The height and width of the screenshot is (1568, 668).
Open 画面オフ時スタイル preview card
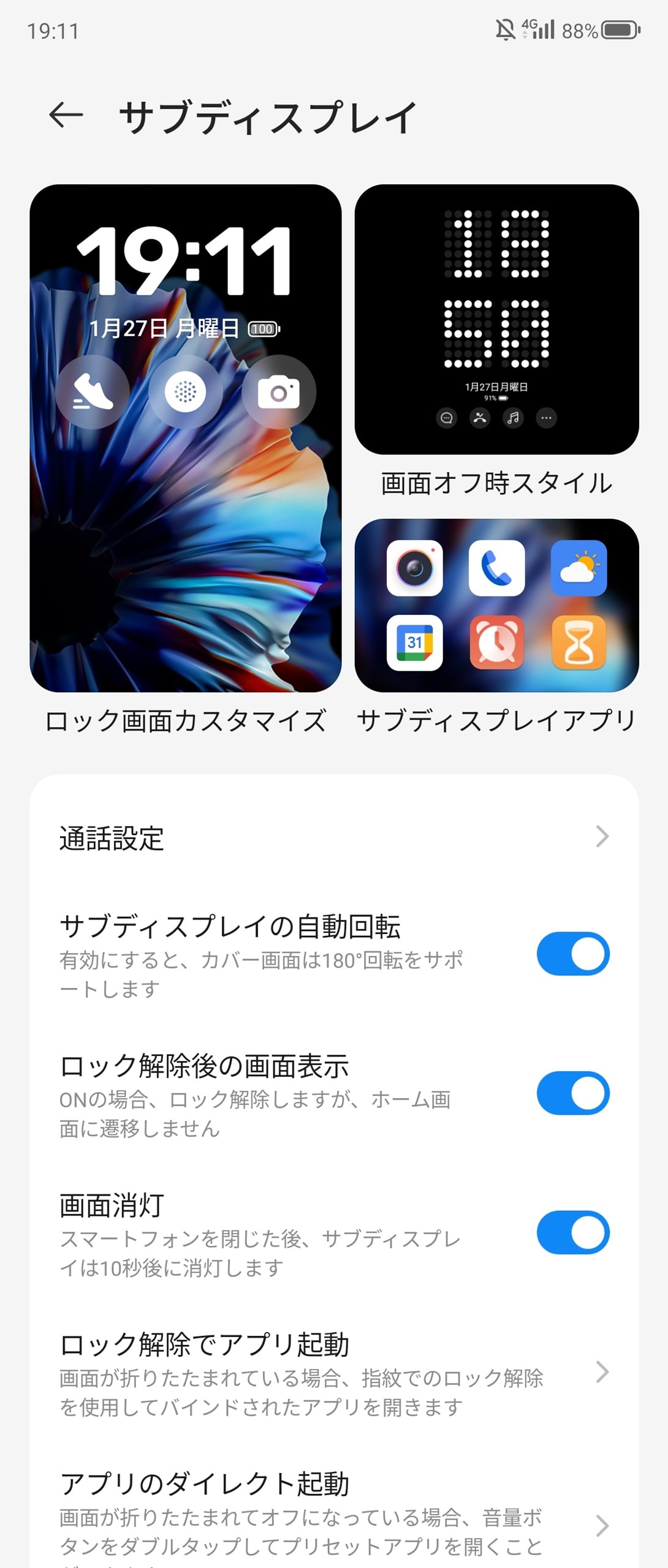click(x=496, y=319)
